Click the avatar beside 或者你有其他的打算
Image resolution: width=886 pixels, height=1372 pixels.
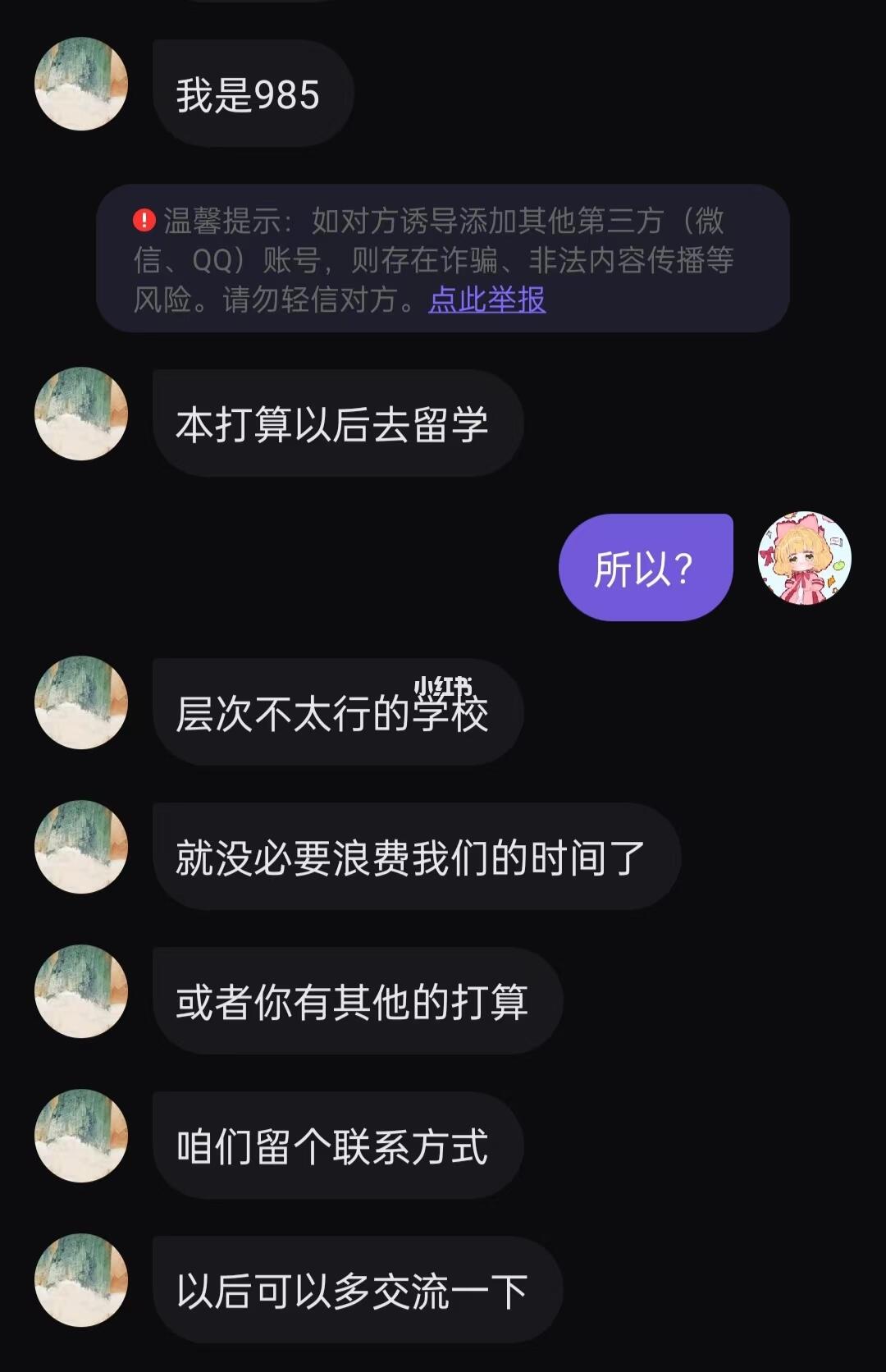[80, 1000]
